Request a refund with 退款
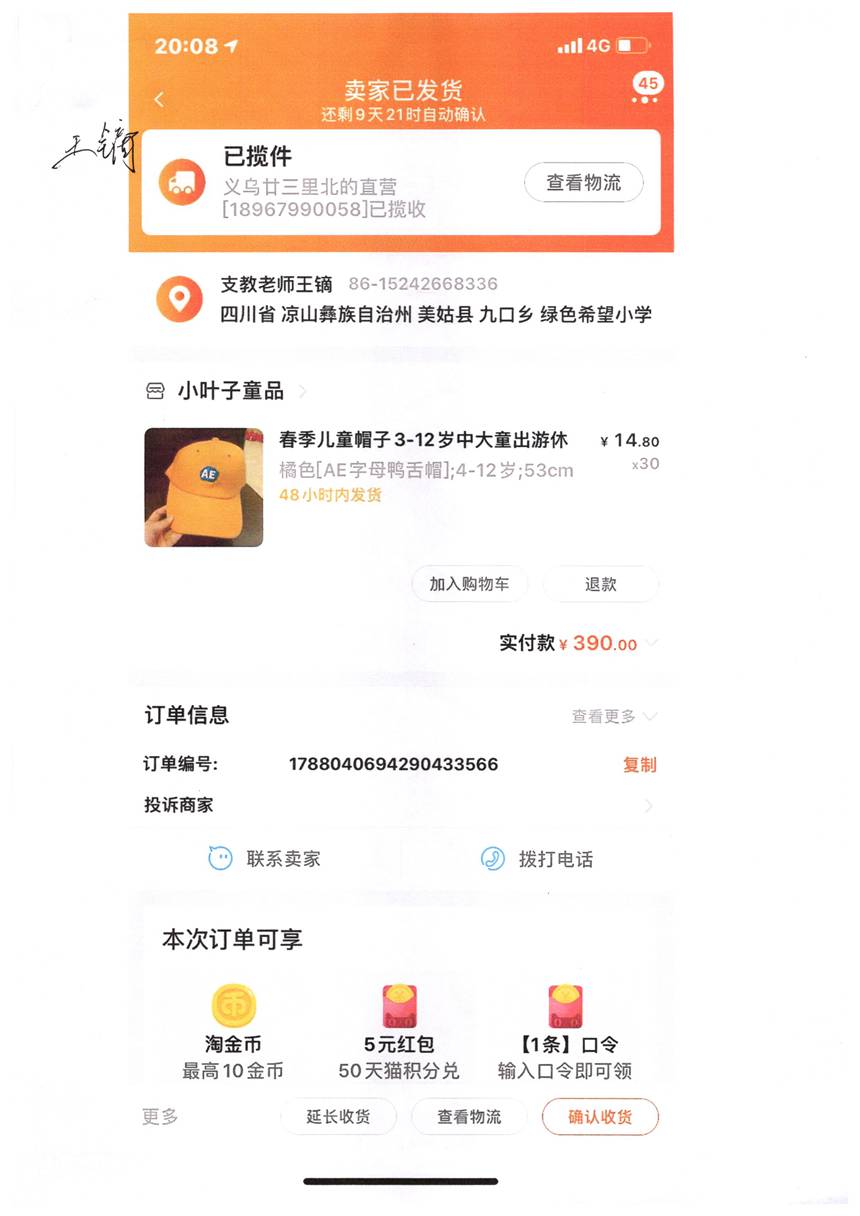The image size is (860, 1216). click(x=600, y=584)
